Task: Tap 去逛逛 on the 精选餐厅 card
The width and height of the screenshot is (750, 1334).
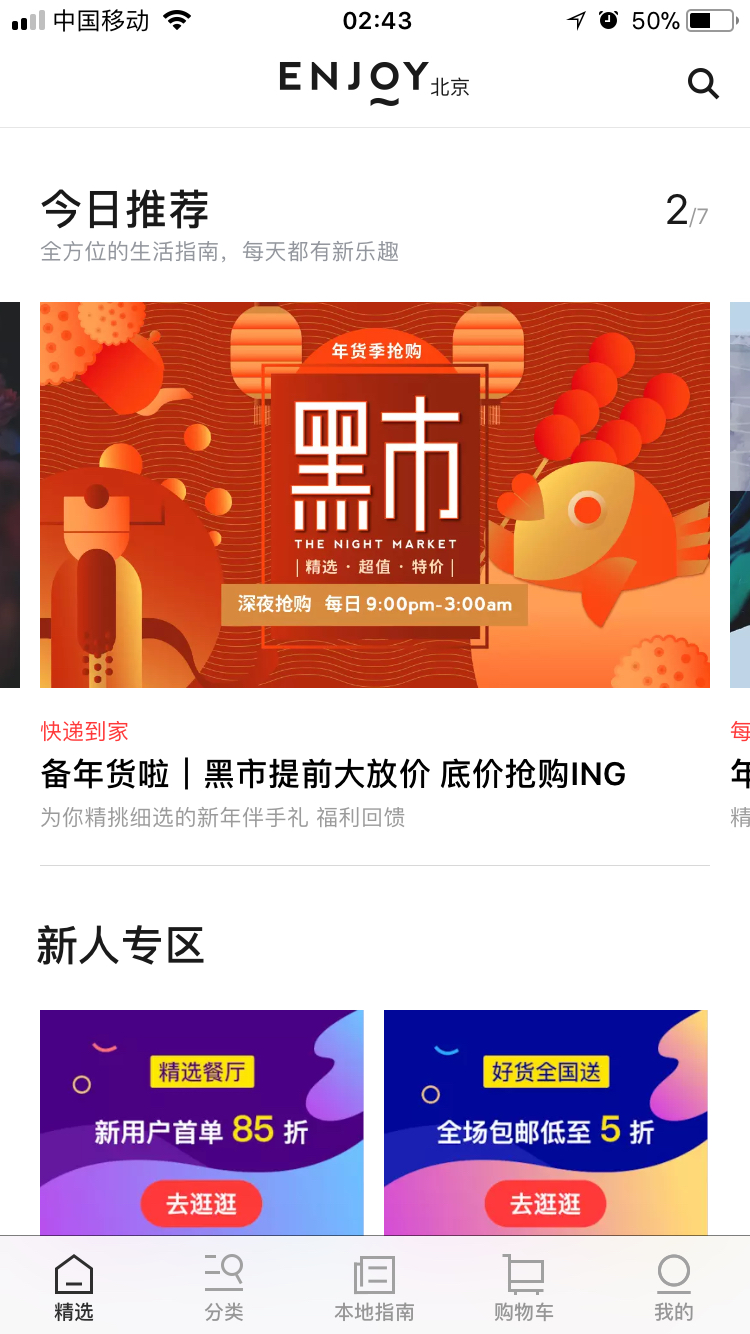Action: [x=201, y=1204]
